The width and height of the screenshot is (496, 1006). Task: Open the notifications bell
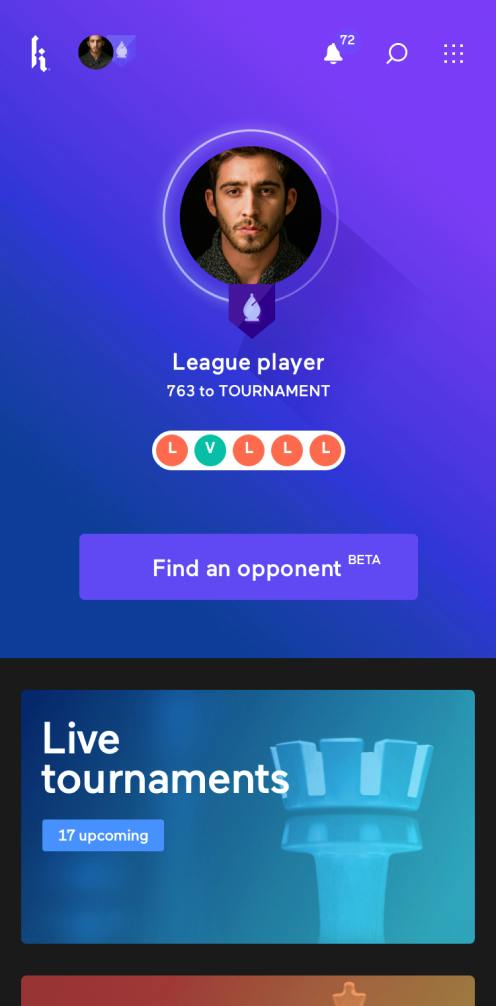(x=333, y=53)
